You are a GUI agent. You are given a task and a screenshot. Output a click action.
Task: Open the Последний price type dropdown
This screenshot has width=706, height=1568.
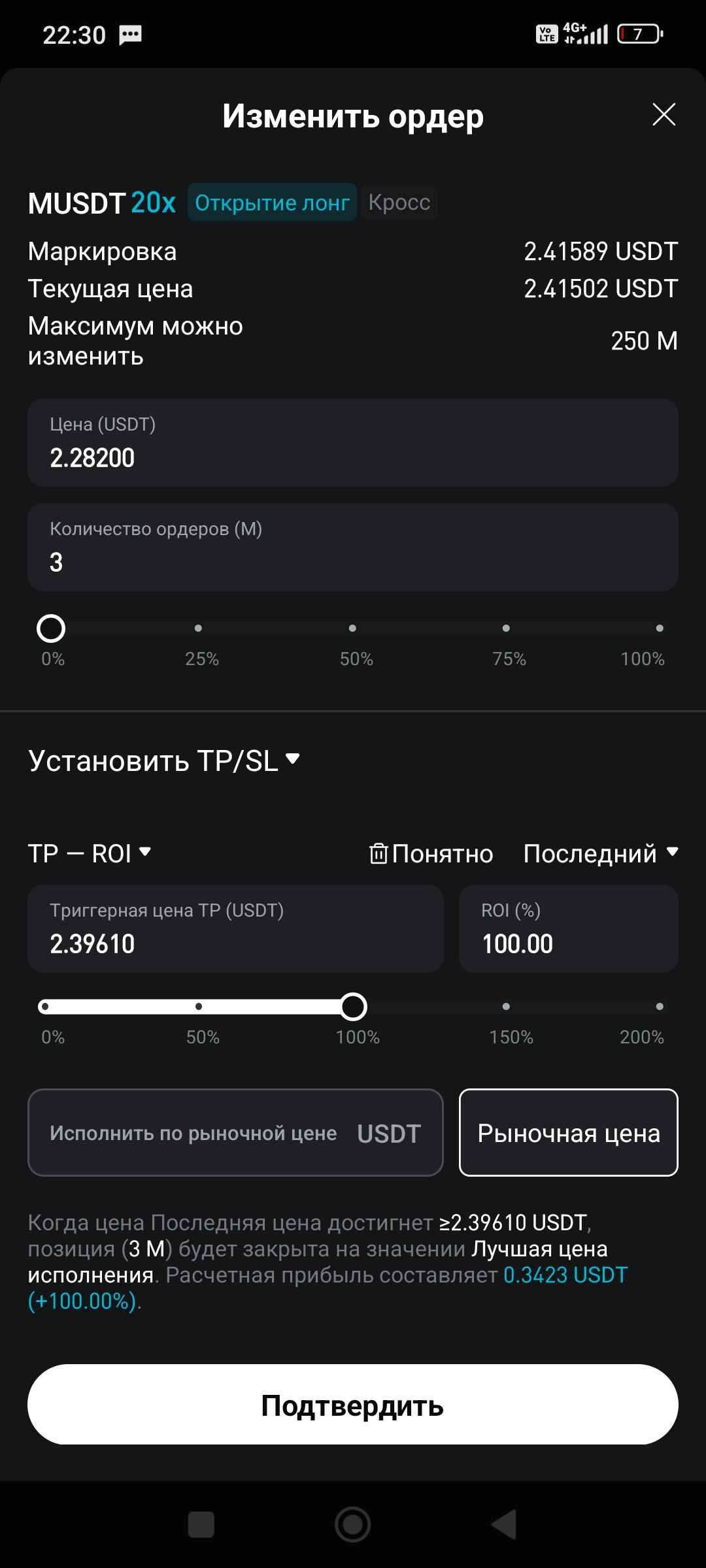point(600,853)
